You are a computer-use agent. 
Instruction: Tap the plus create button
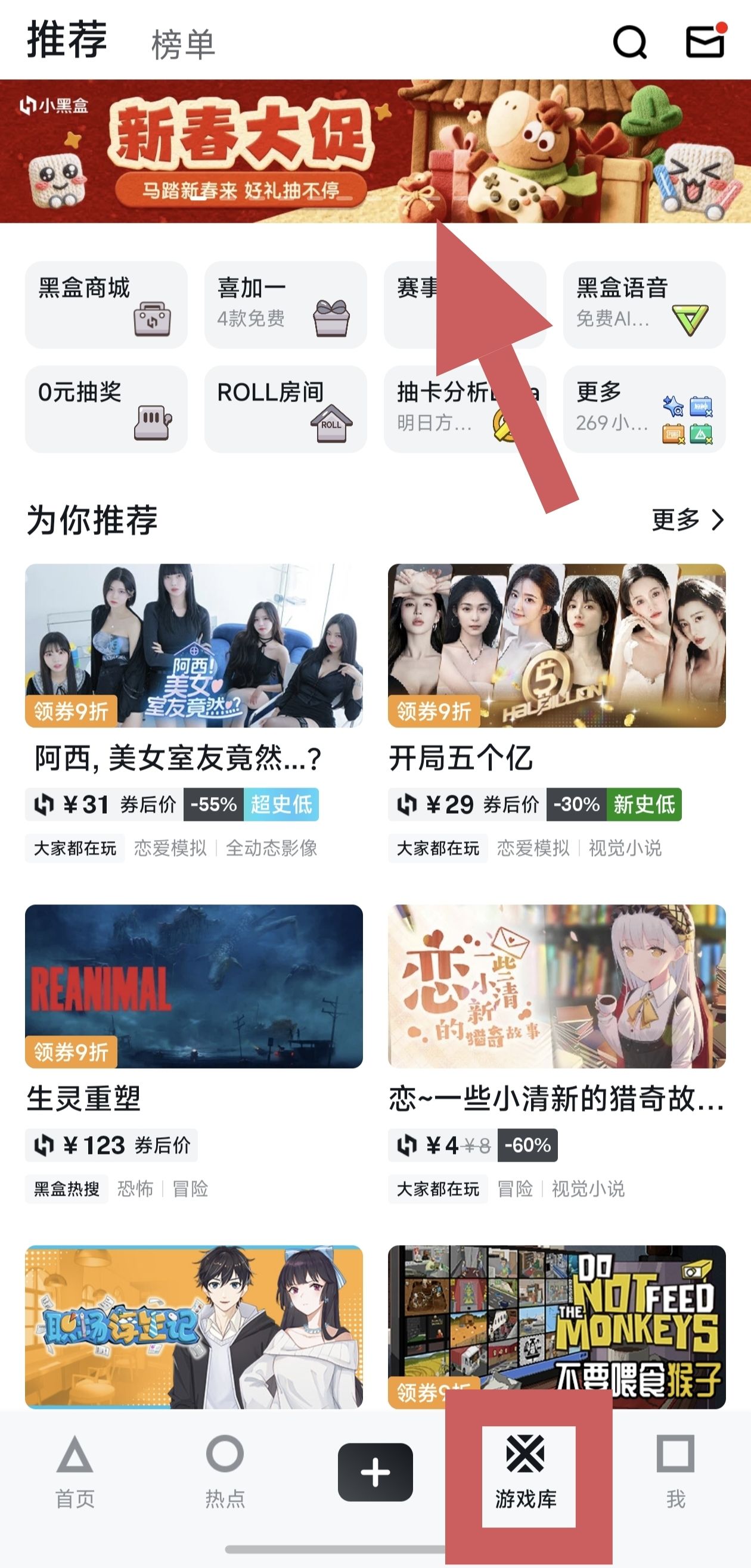coord(375,1472)
